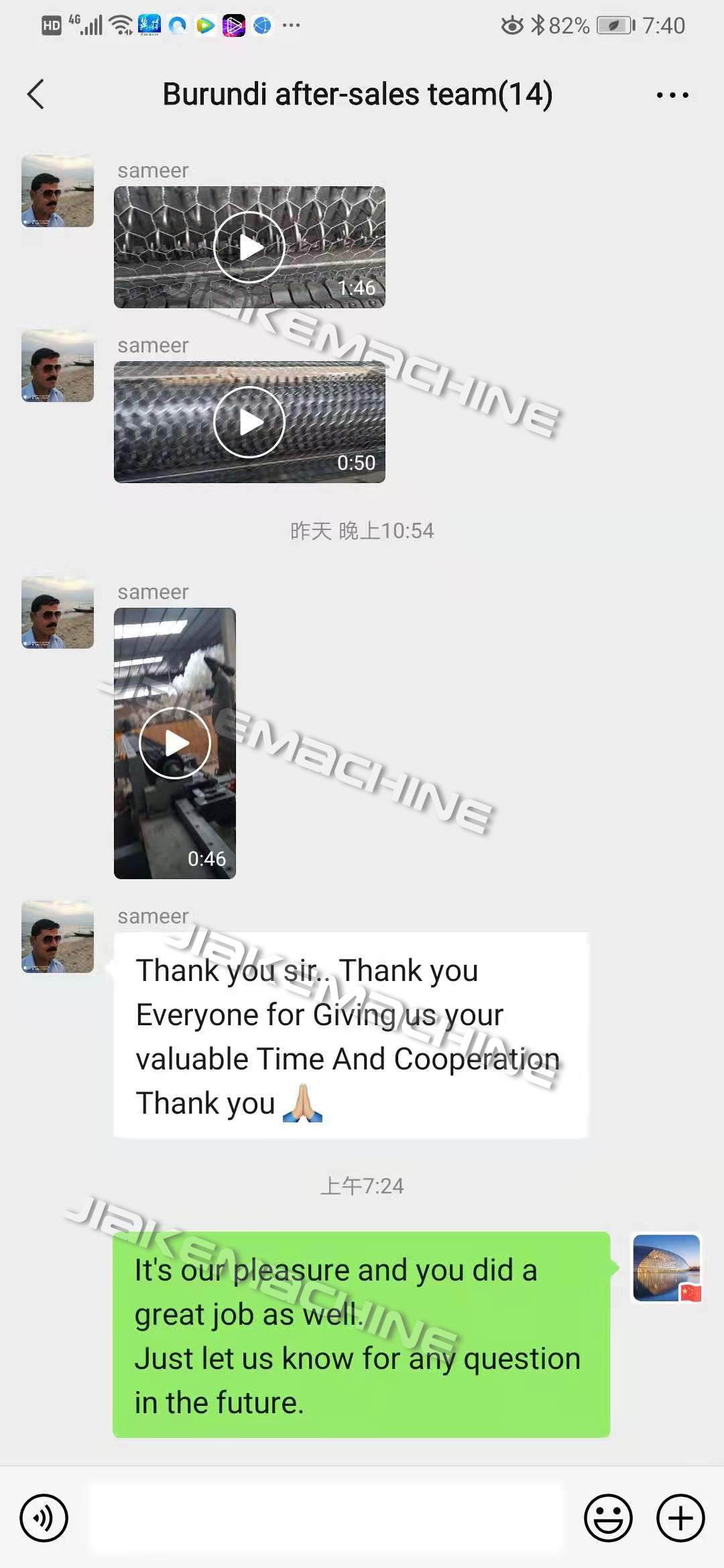This screenshot has height=1568, width=724.
Task: Open your own profile avatar beside green message
Action: (667, 1268)
